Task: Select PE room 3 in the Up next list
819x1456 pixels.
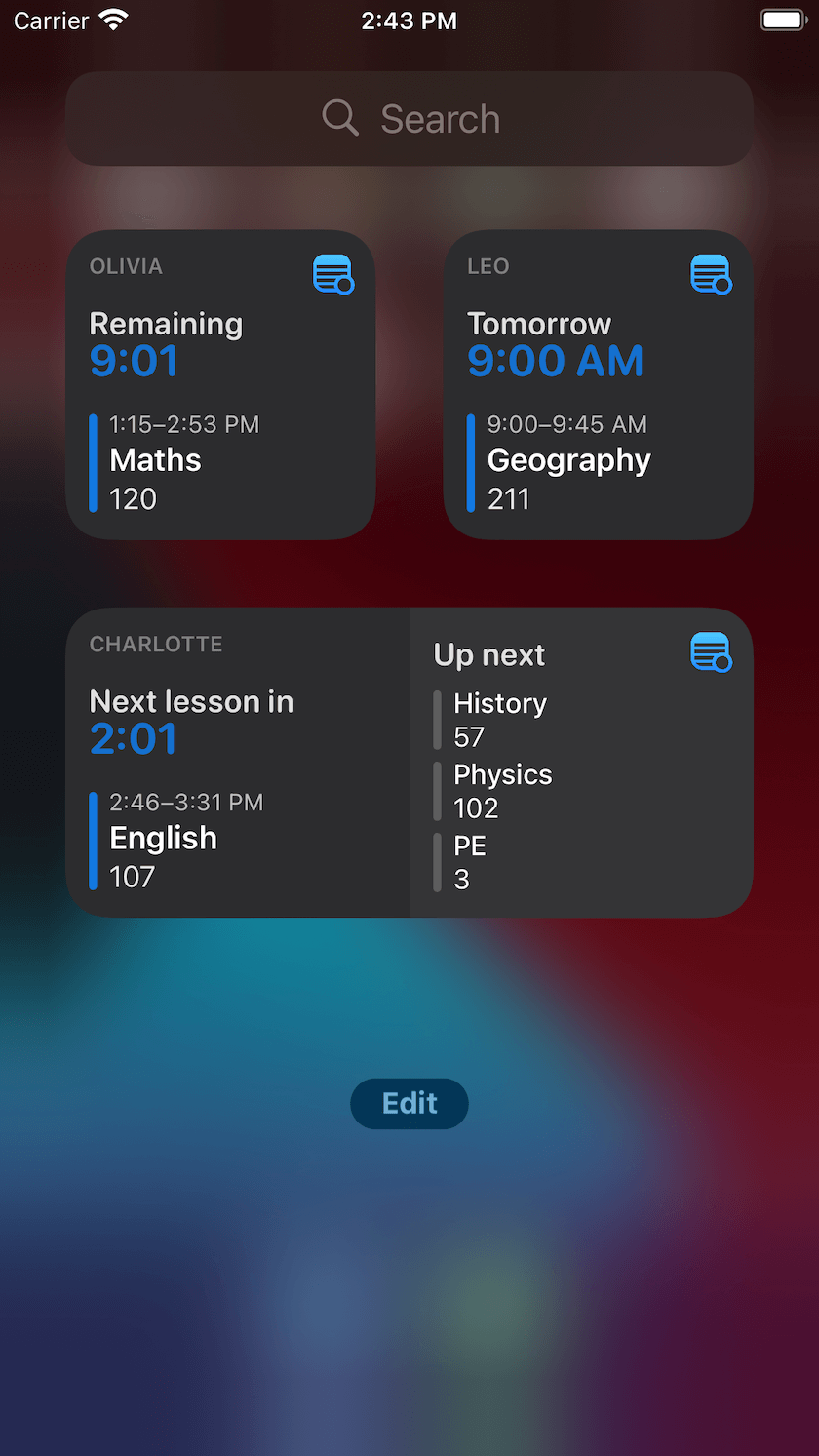Action: point(470,861)
